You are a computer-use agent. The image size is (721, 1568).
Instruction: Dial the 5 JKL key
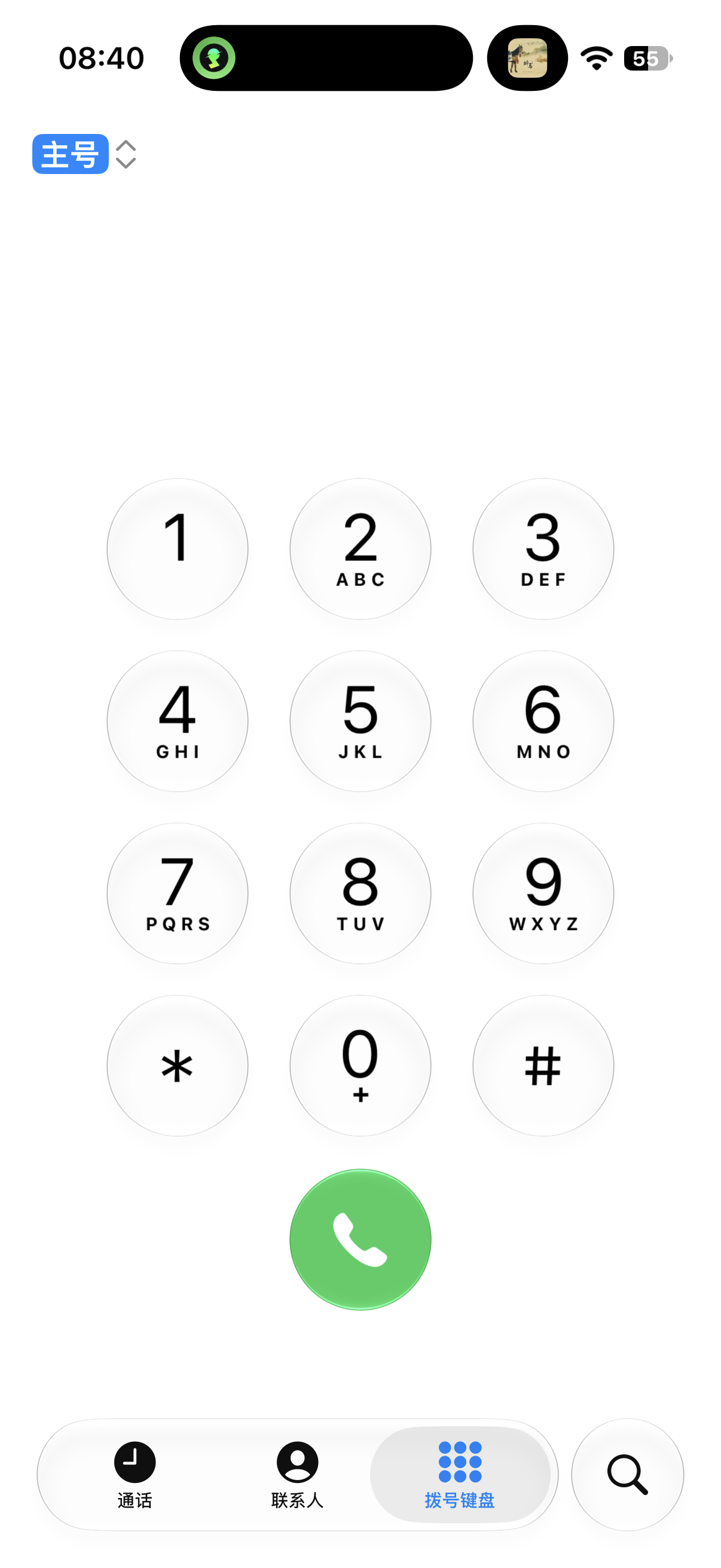(x=360, y=721)
